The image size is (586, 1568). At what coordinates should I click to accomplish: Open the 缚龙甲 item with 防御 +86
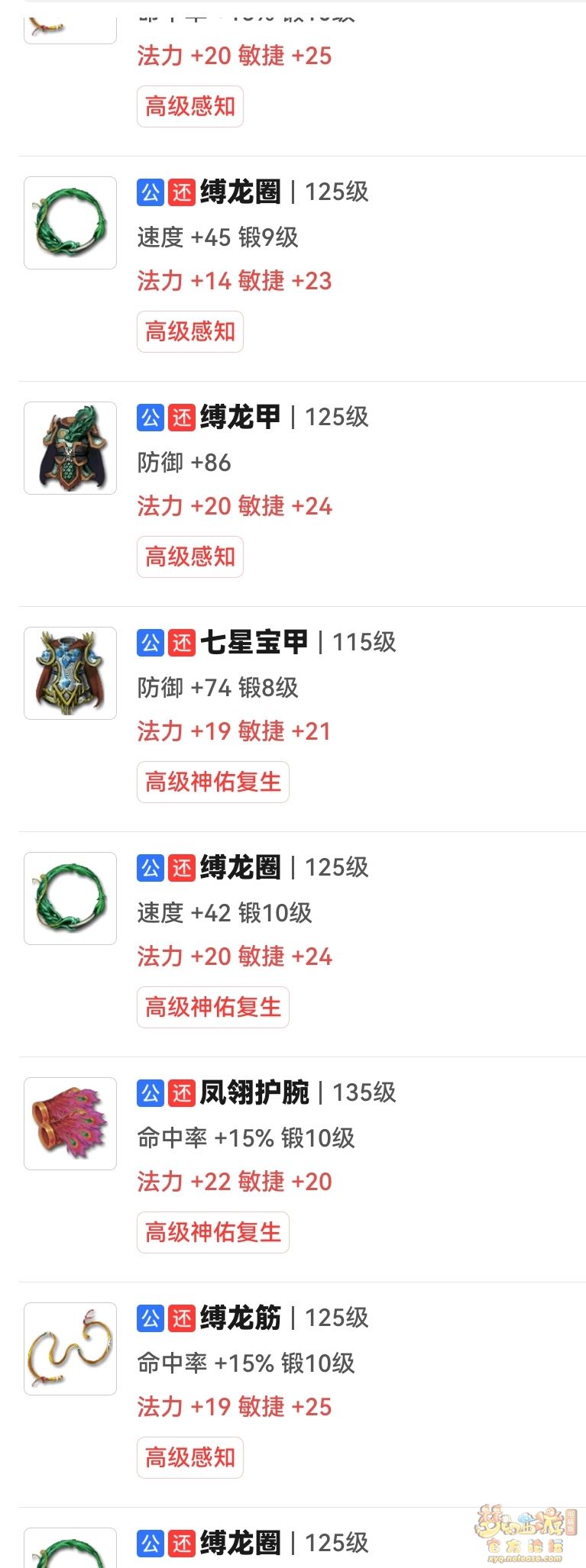[240, 418]
